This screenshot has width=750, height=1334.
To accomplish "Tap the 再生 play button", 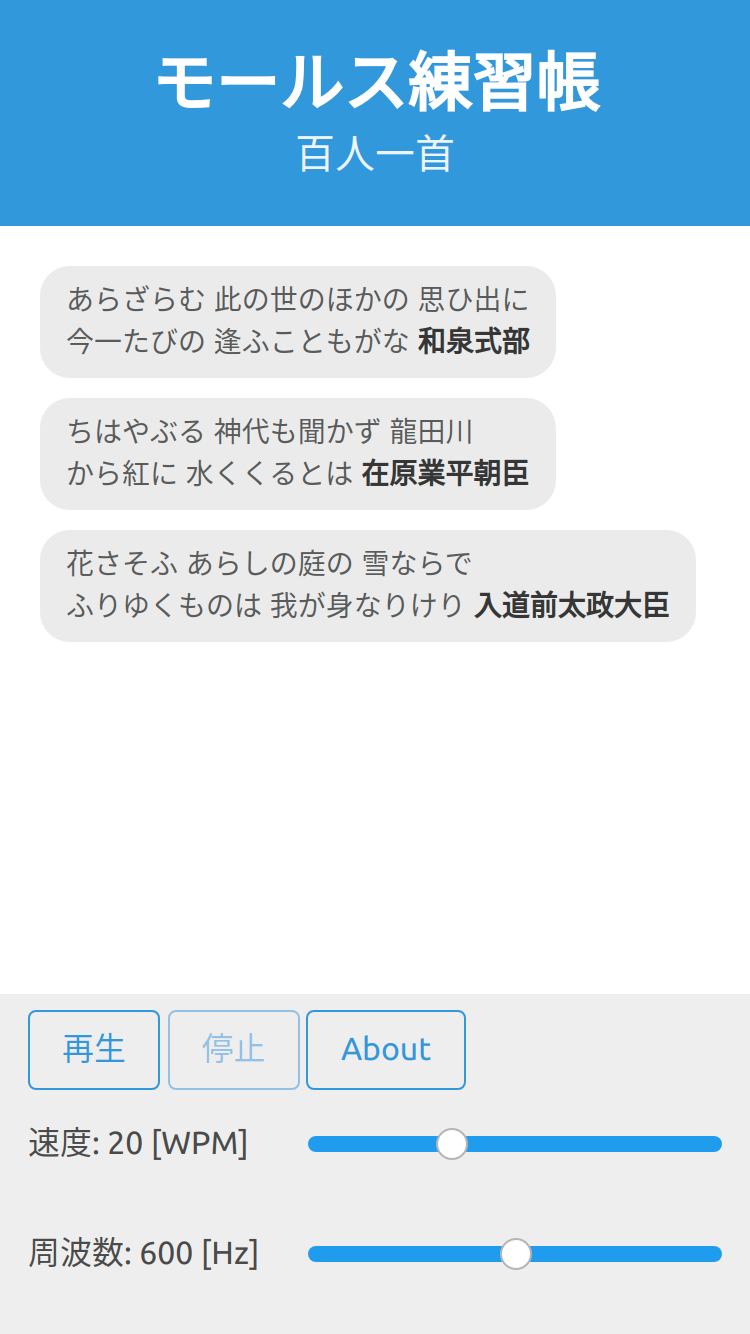I will tap(94, 1050).
